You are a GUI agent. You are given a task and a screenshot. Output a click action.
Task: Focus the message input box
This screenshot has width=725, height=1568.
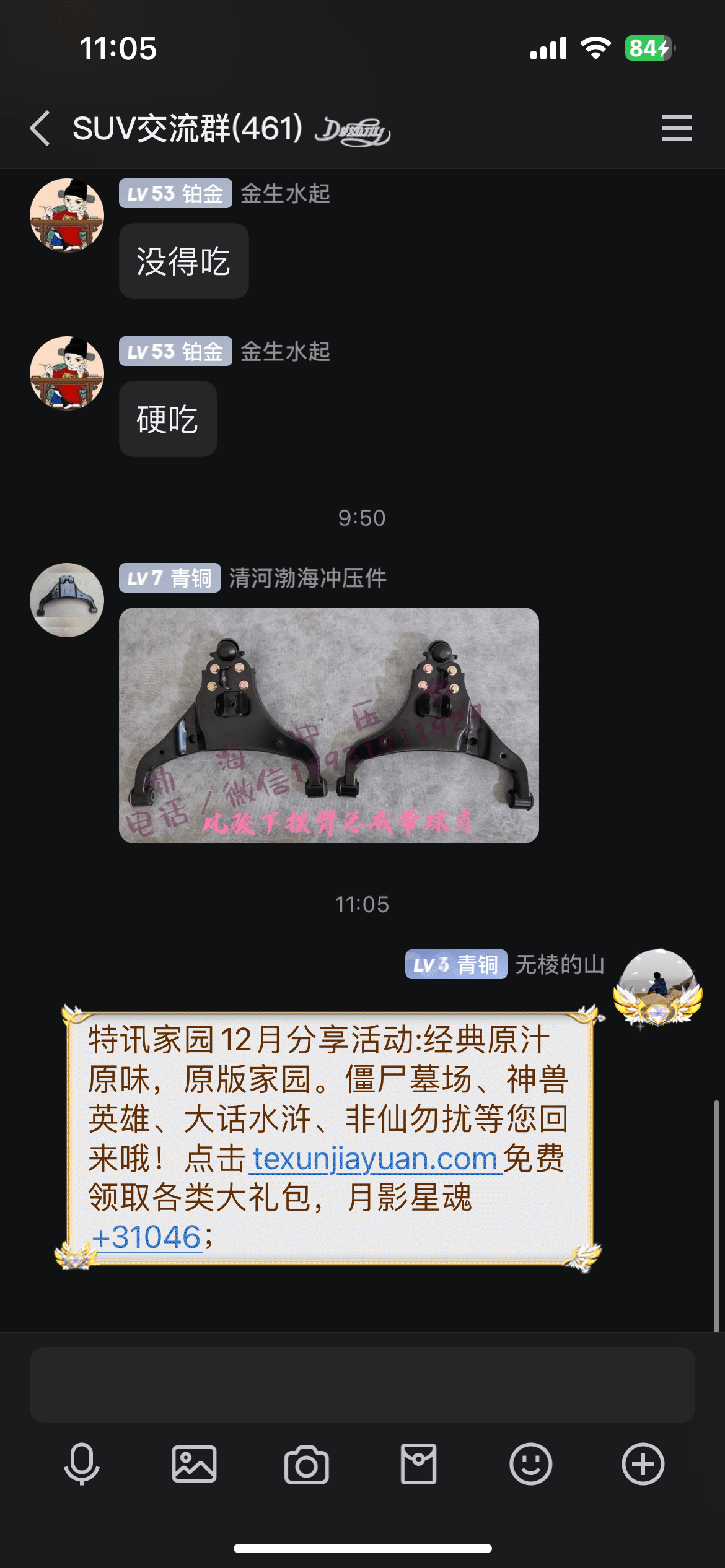point(362,1385)
